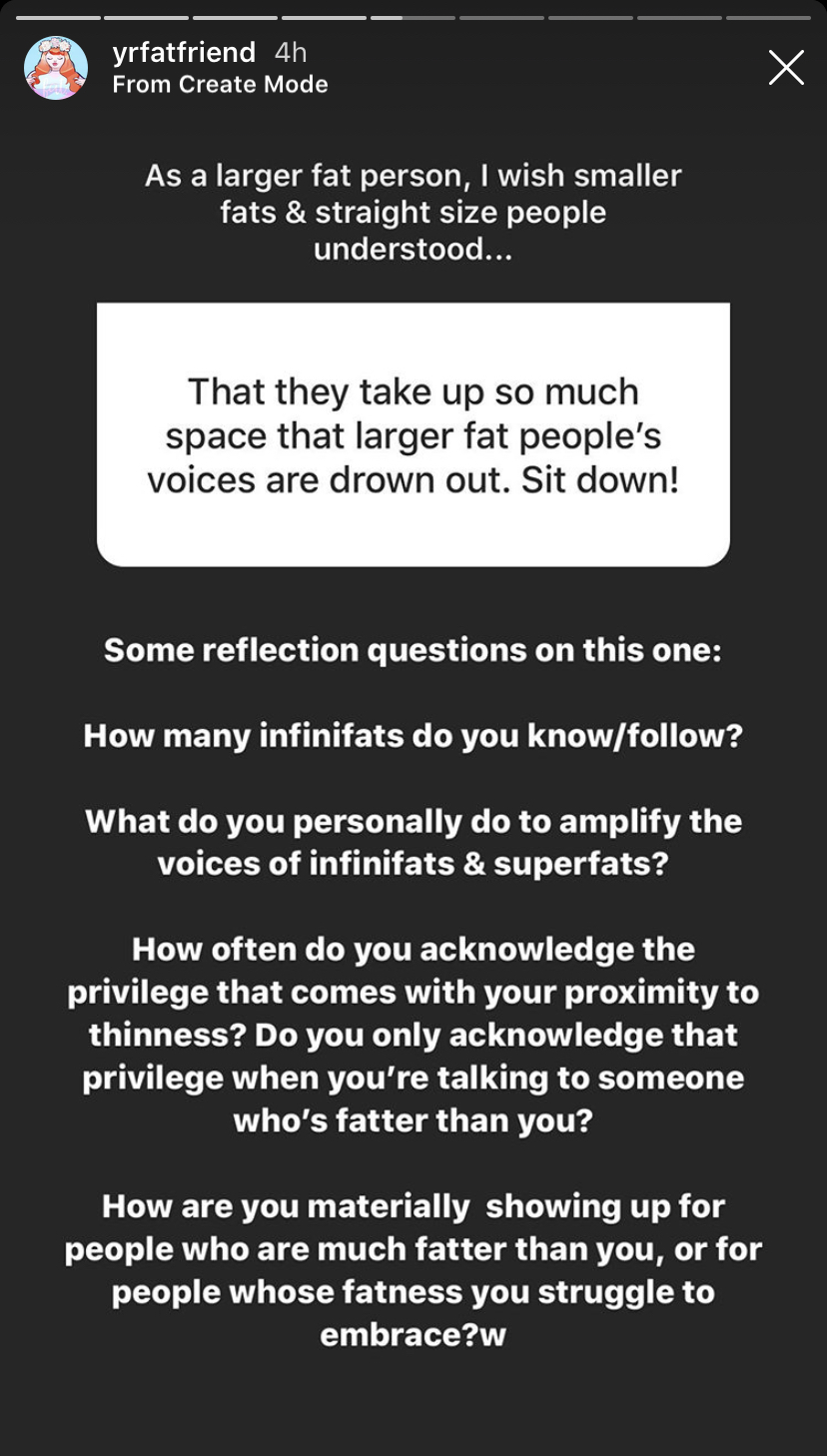
Task: Close the story with the X
Action: [786, 68]
